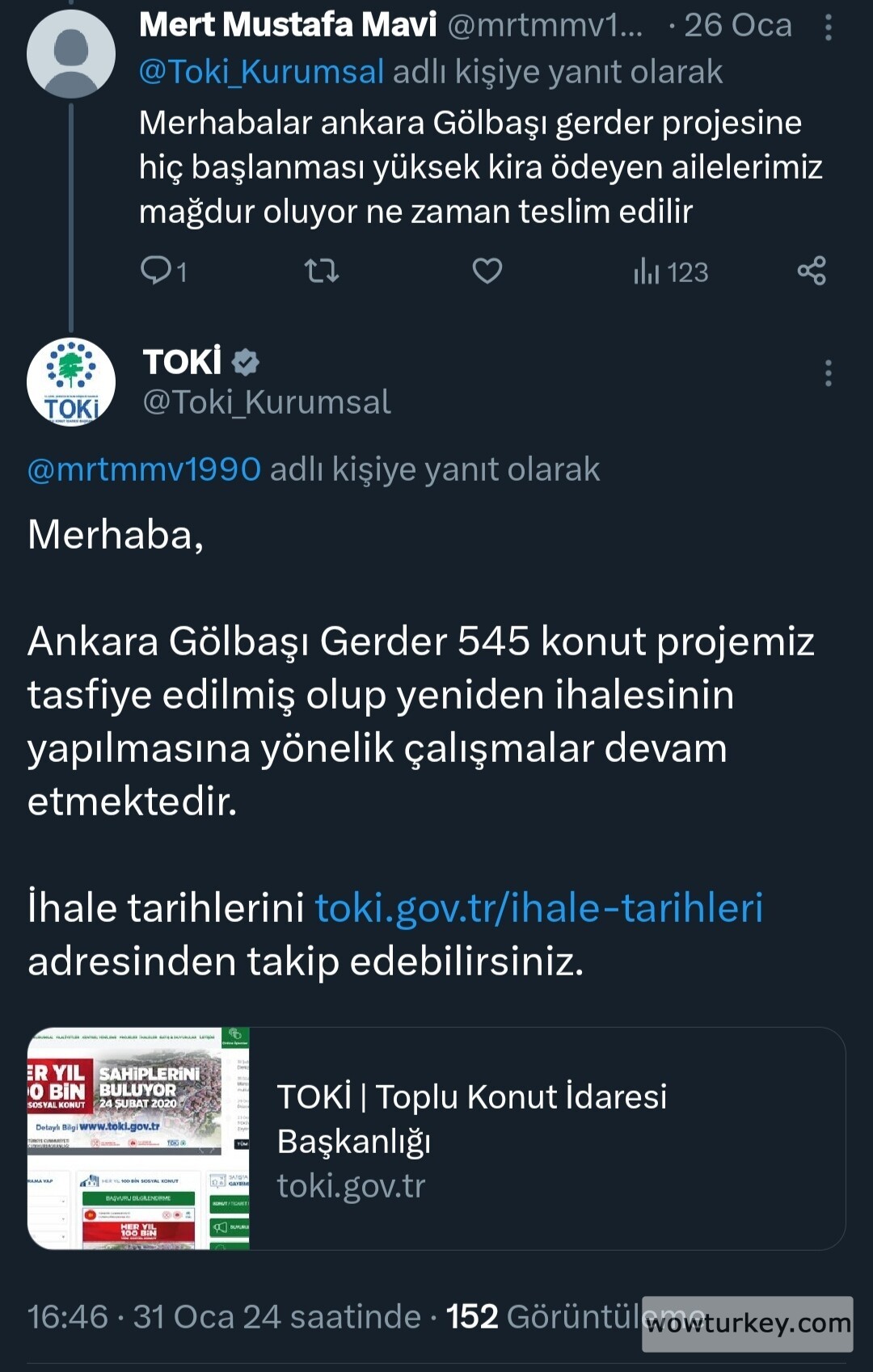
Task: Open Mert Mustafa Mavi's profile picture
Action: click(x=71, y=53)
